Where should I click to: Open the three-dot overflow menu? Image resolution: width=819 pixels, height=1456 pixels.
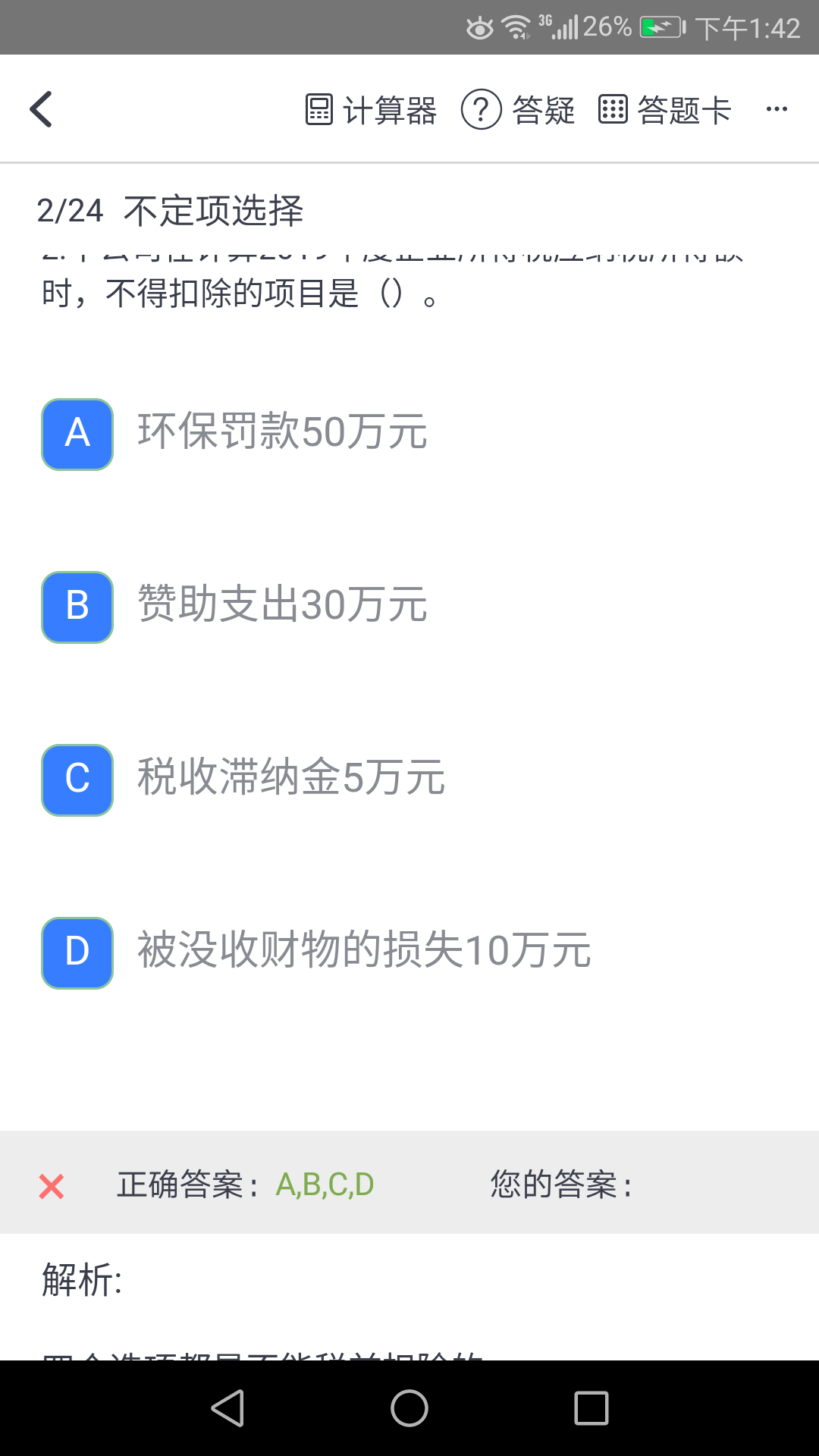(x=777, y=110)
